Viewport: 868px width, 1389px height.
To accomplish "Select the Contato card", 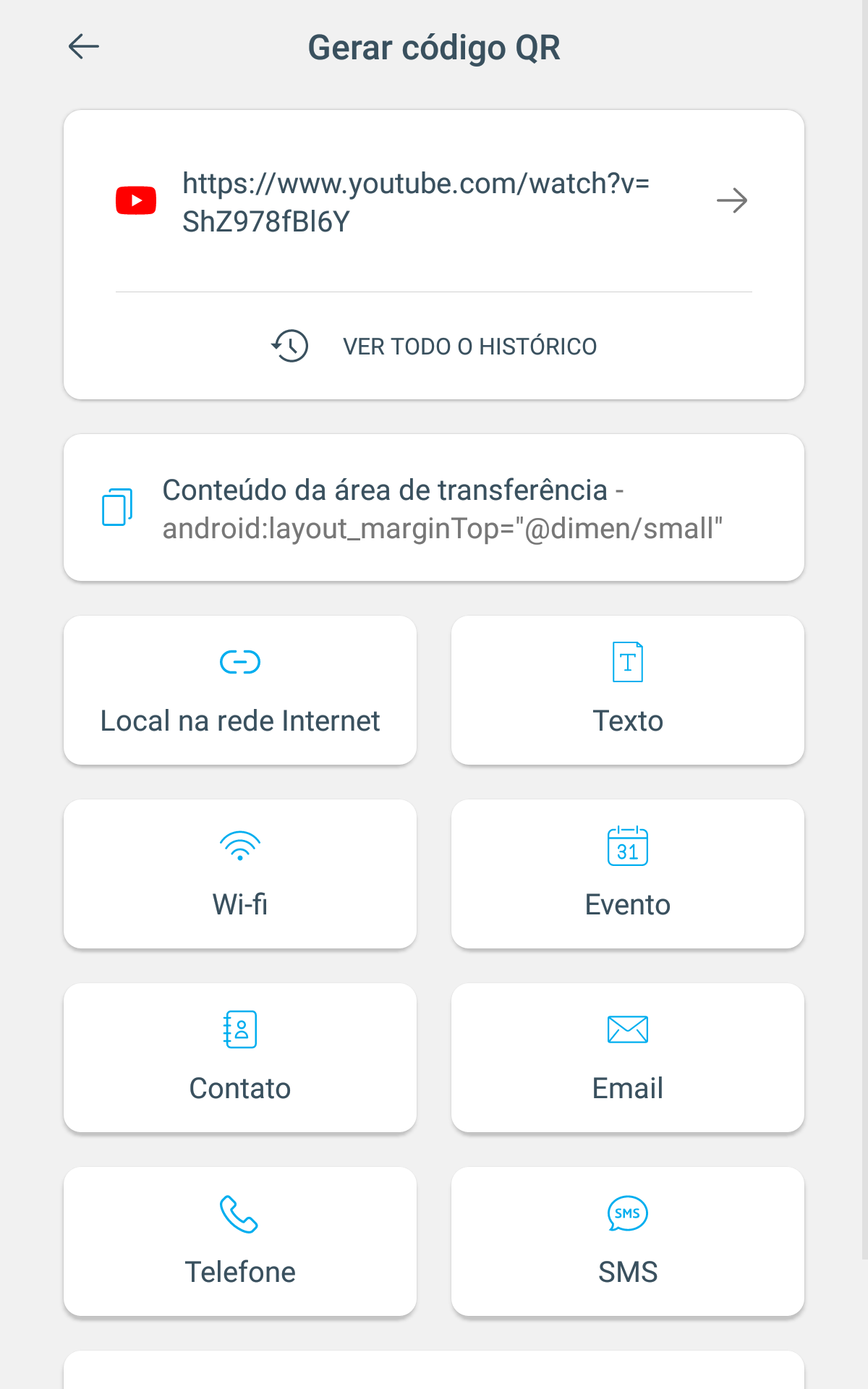I will pyautogui.click(x=240, y=1058).
